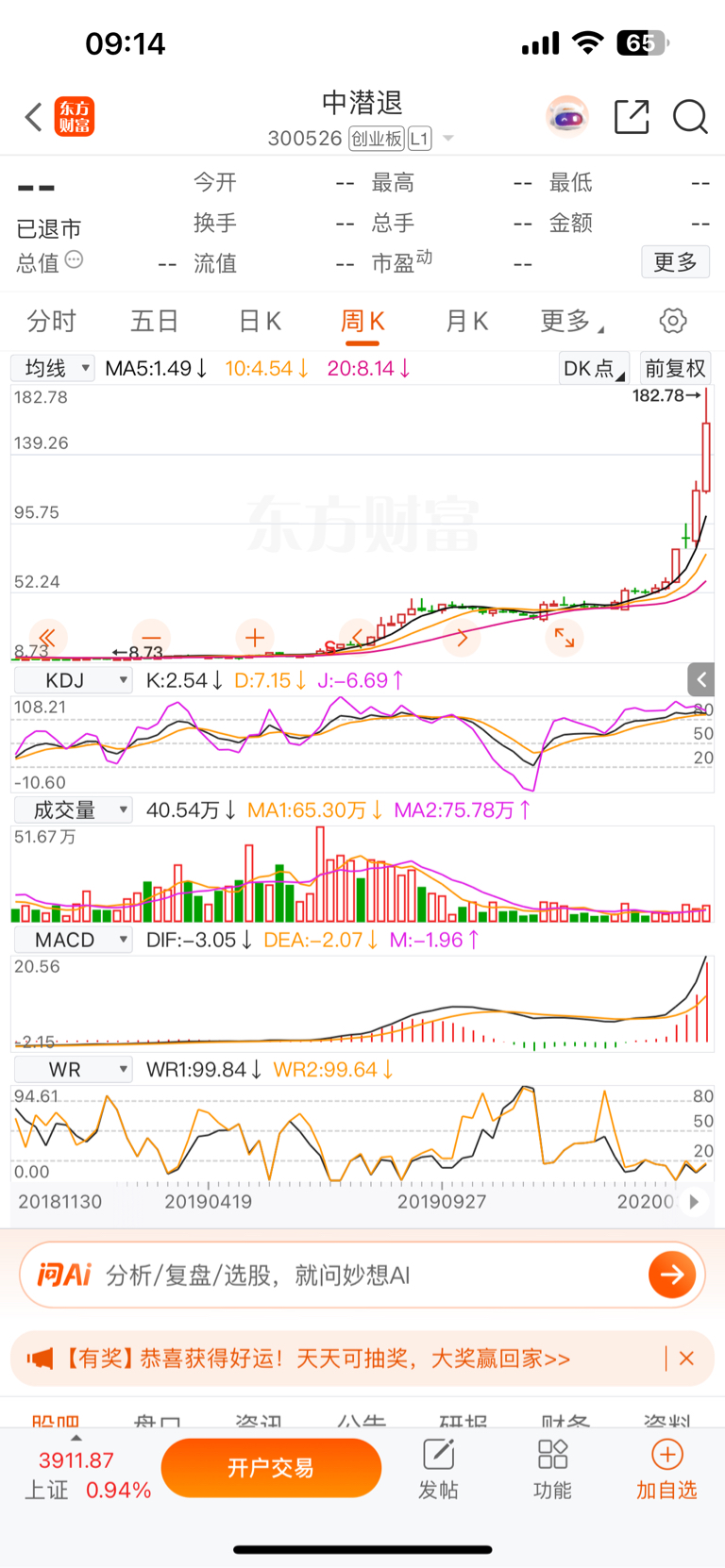Select the 日K chart tab
Viewport: 725px width, 1568px height.
(260, 322)
